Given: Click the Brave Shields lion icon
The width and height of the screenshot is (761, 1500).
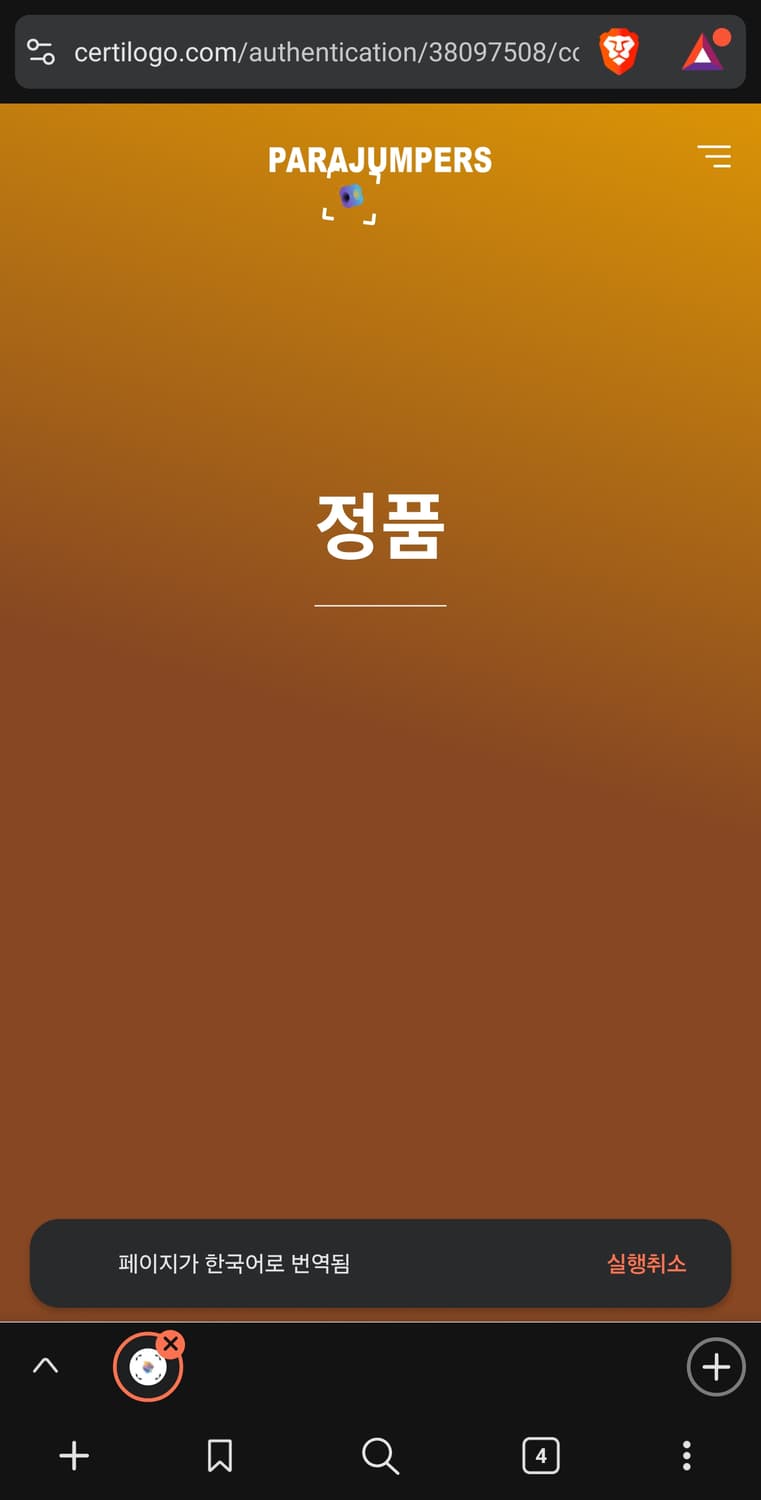Looking at the screenshot, I should point(618,52).
